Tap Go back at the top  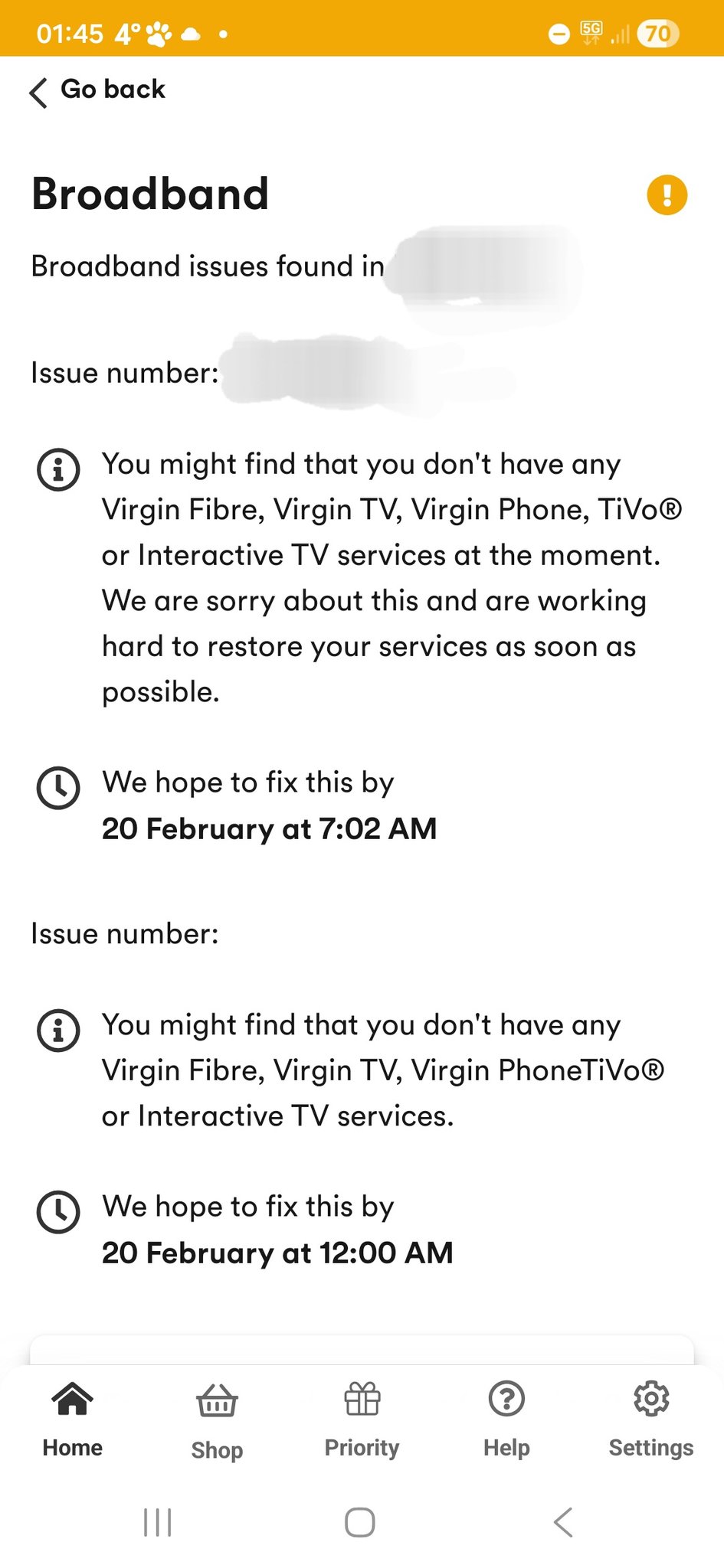97,90
